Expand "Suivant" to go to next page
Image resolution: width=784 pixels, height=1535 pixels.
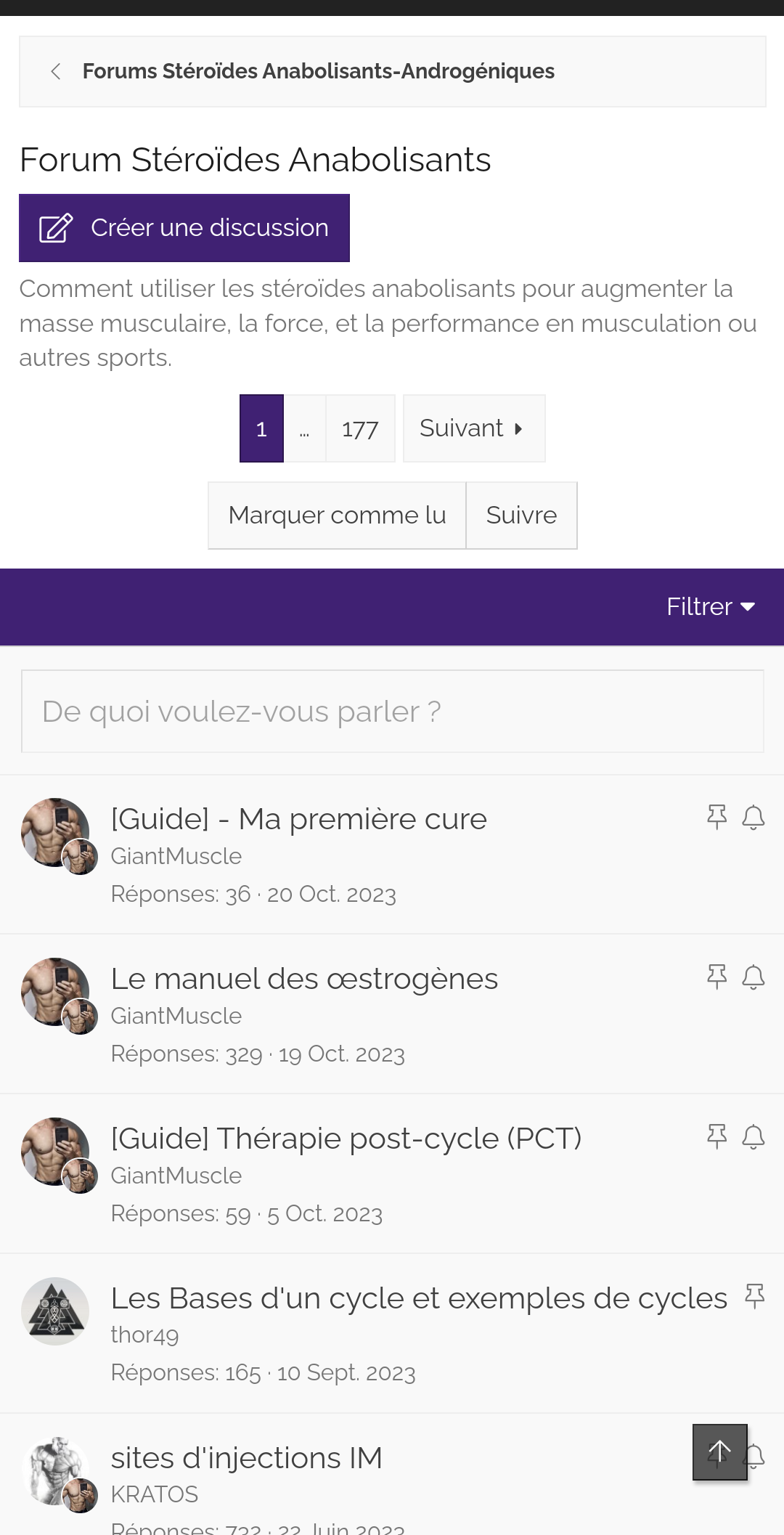473,428
